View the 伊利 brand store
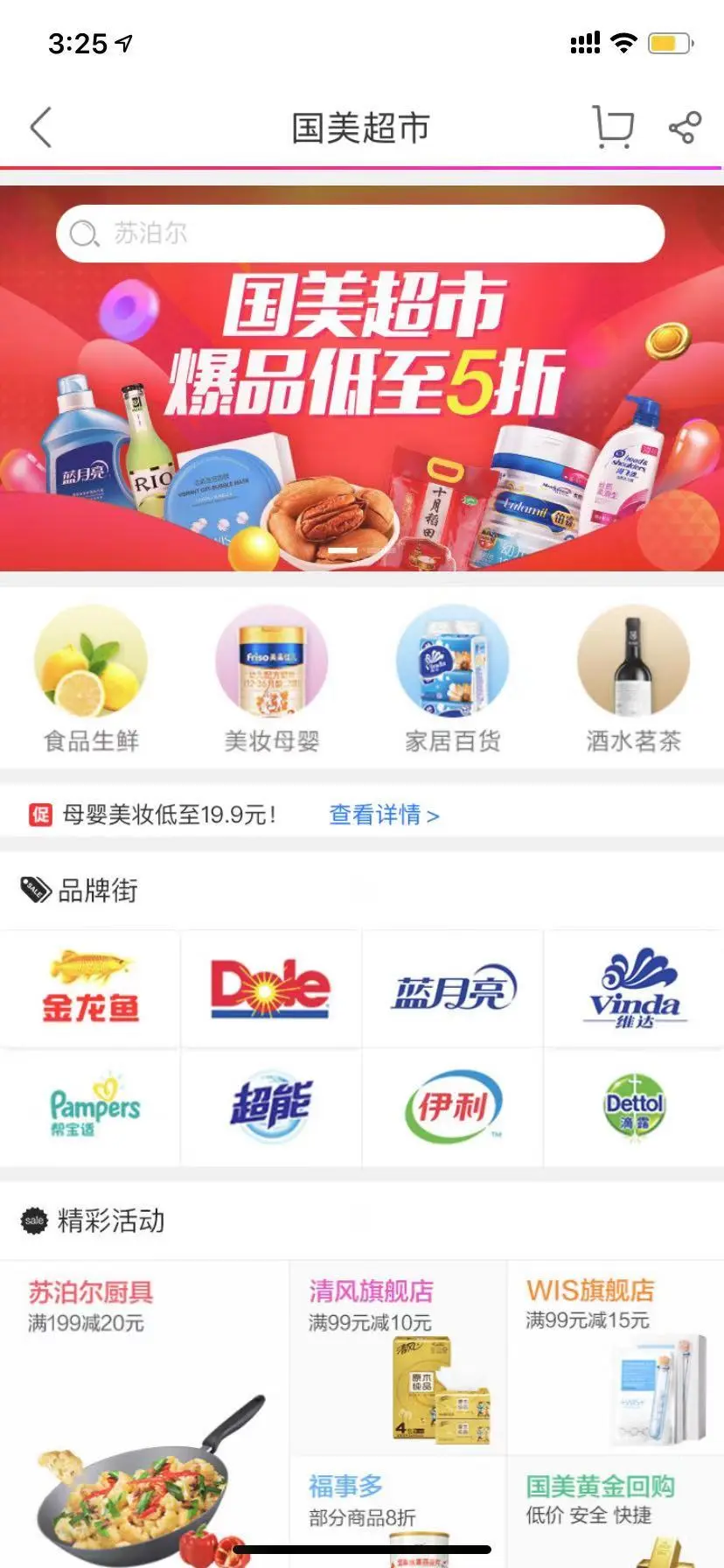 tap(453, 1106)
